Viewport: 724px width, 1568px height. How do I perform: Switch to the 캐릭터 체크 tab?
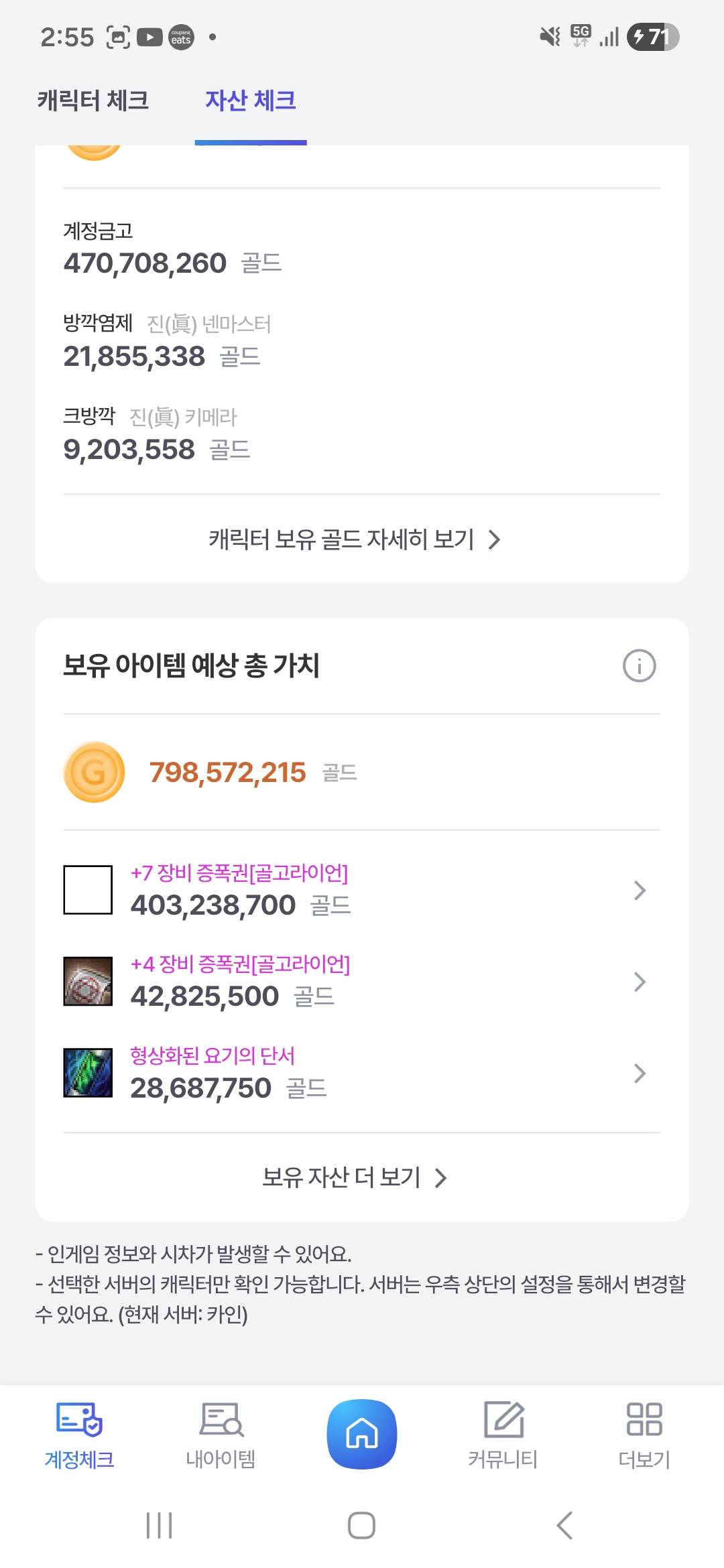click(93, 101)
